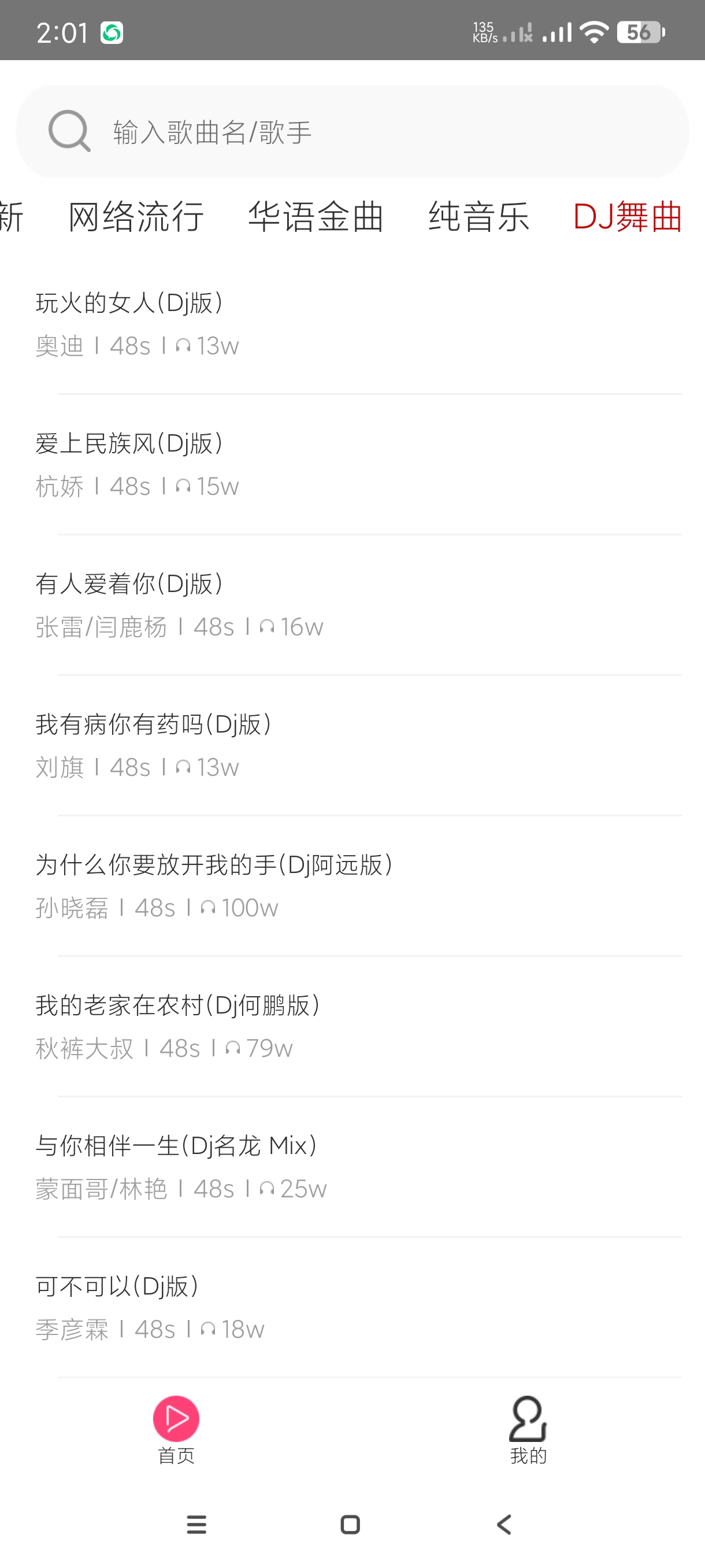705x1568 pixels.
Task: Play 玩火的女人(Dj版) by 奥迪
Action: pos(353,324)
